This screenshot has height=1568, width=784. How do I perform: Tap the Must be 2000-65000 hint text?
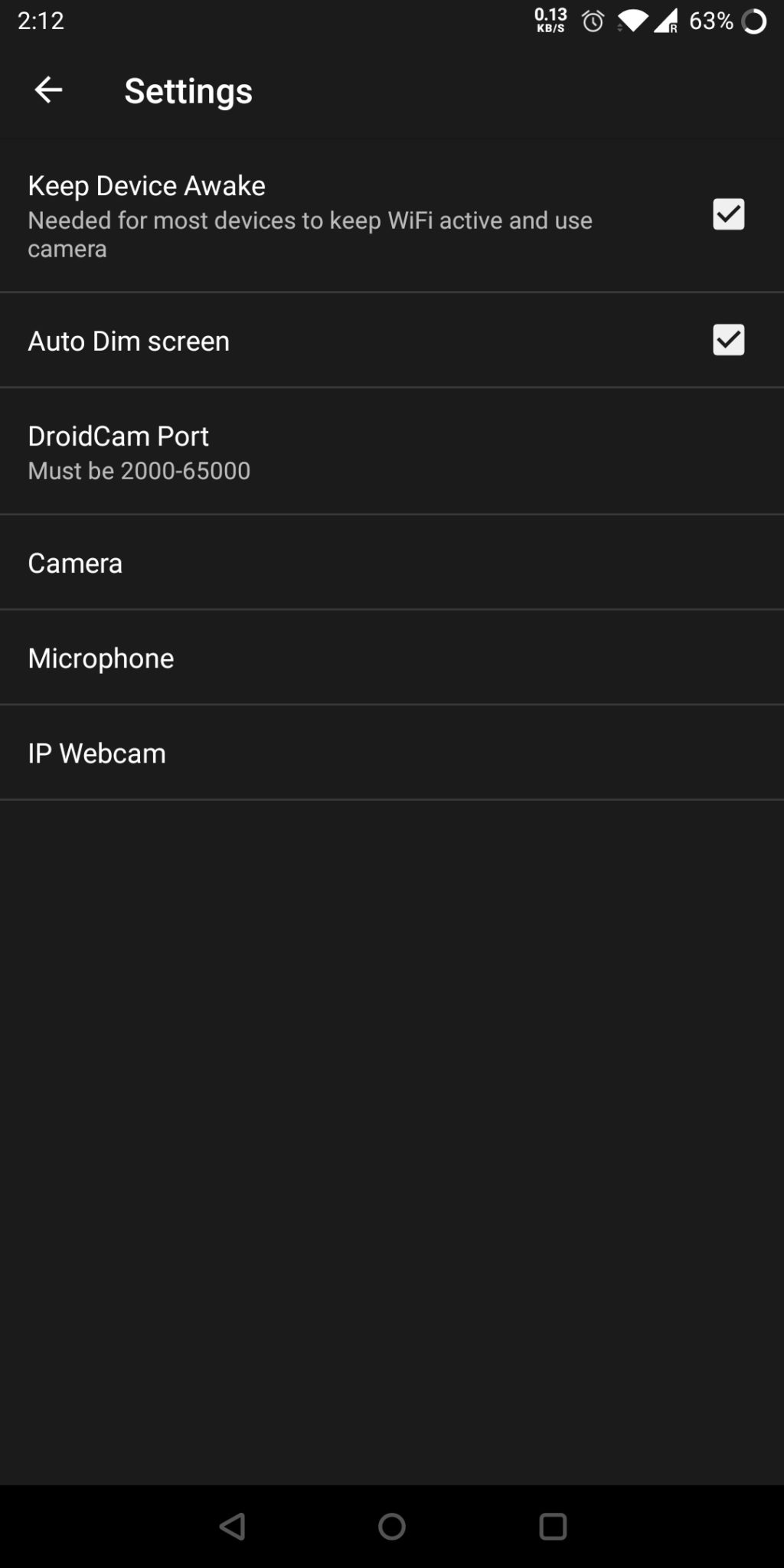139,470
